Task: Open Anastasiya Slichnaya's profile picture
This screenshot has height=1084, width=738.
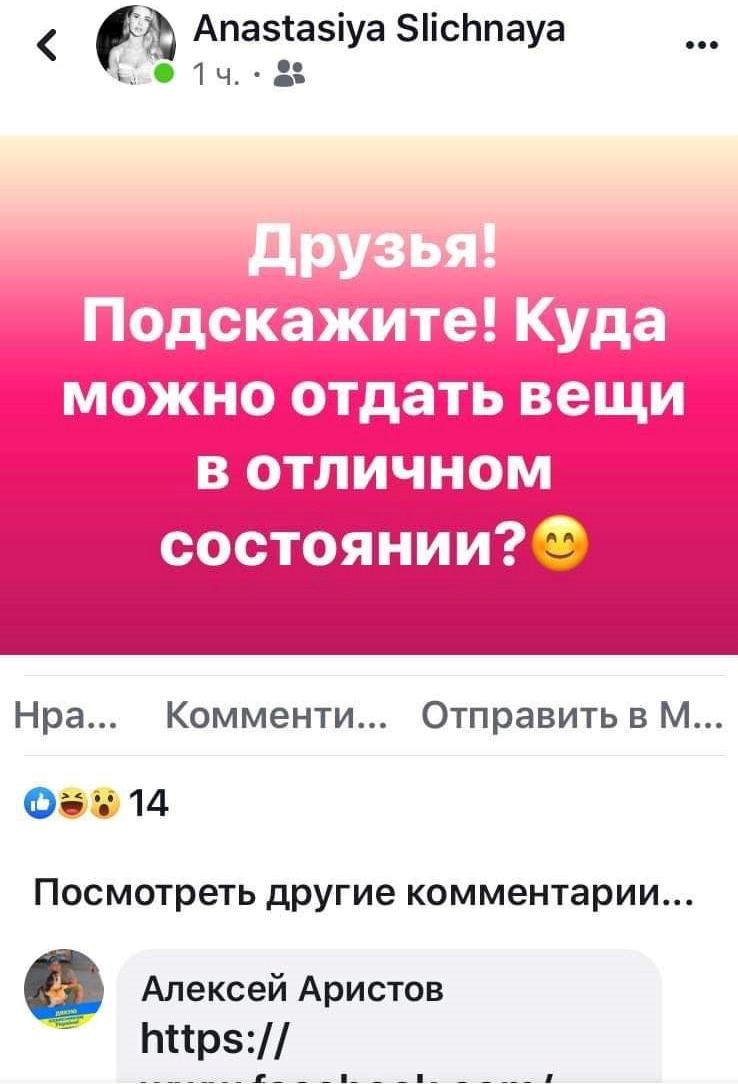Action: [135, 44]
